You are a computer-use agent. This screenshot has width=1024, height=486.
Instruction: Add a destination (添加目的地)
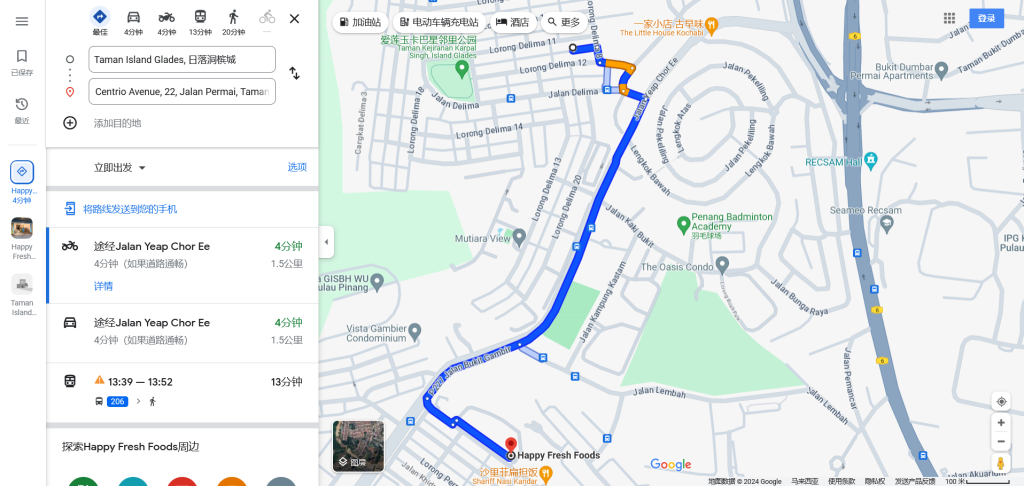click(x=117, y=123)
